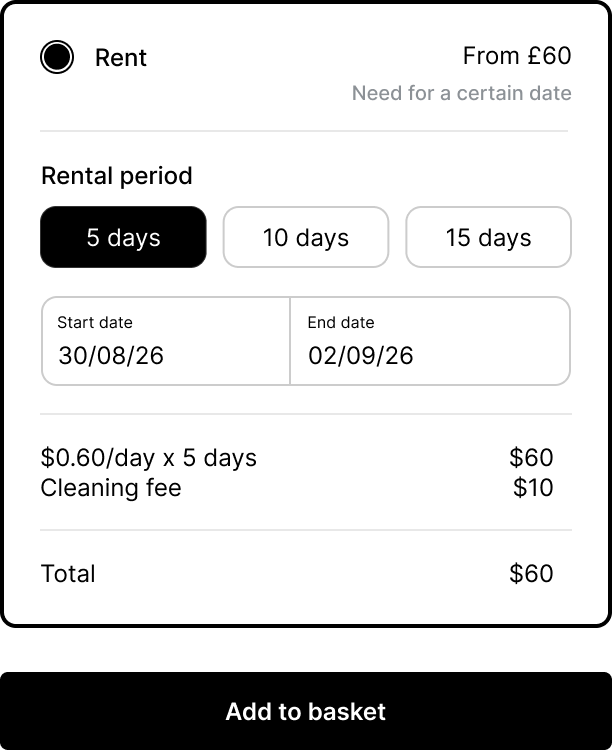Select the Rent radio option
This screenshot has height=750, width=612.
(x=57, y=57)
